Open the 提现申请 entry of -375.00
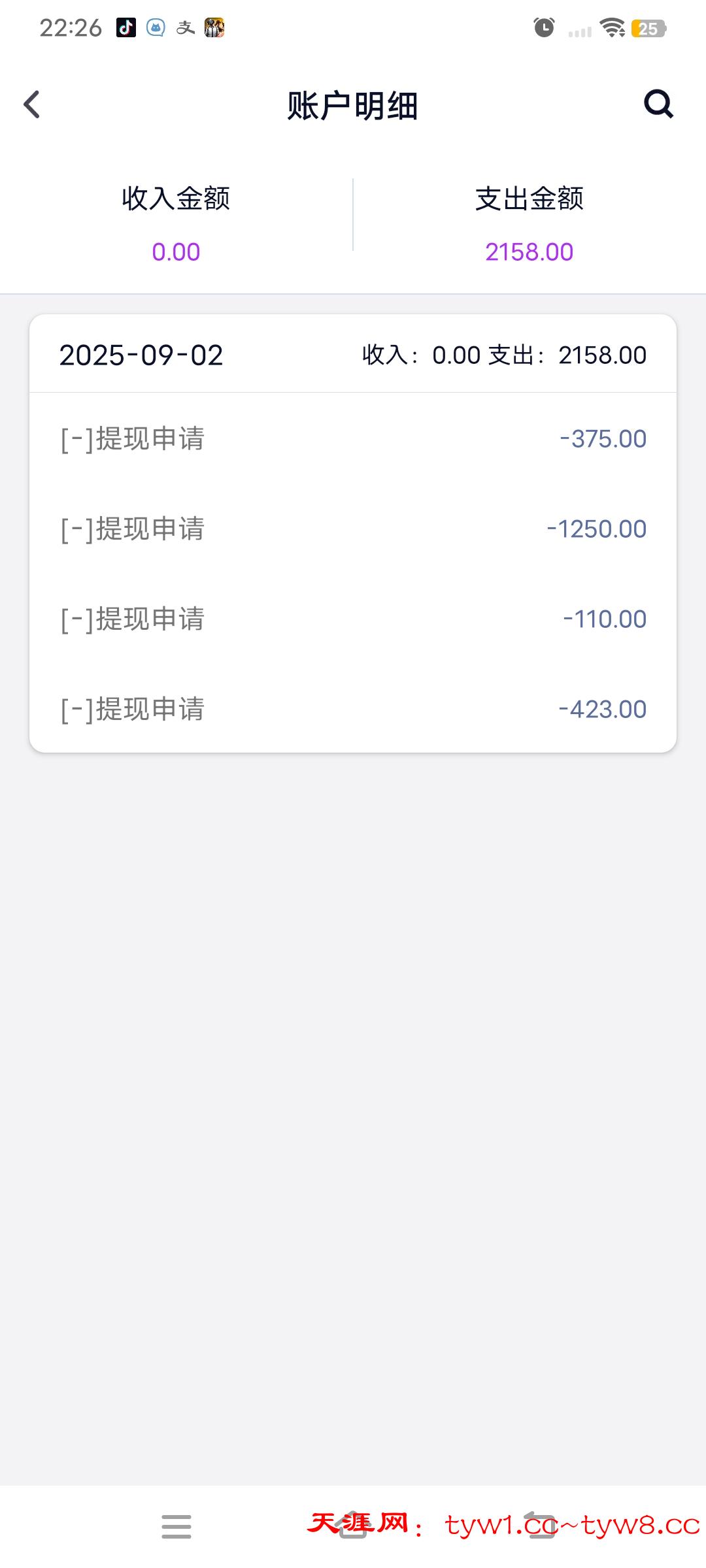The width and height of the screenshot is (706, 1568). [x=353, y=438]
